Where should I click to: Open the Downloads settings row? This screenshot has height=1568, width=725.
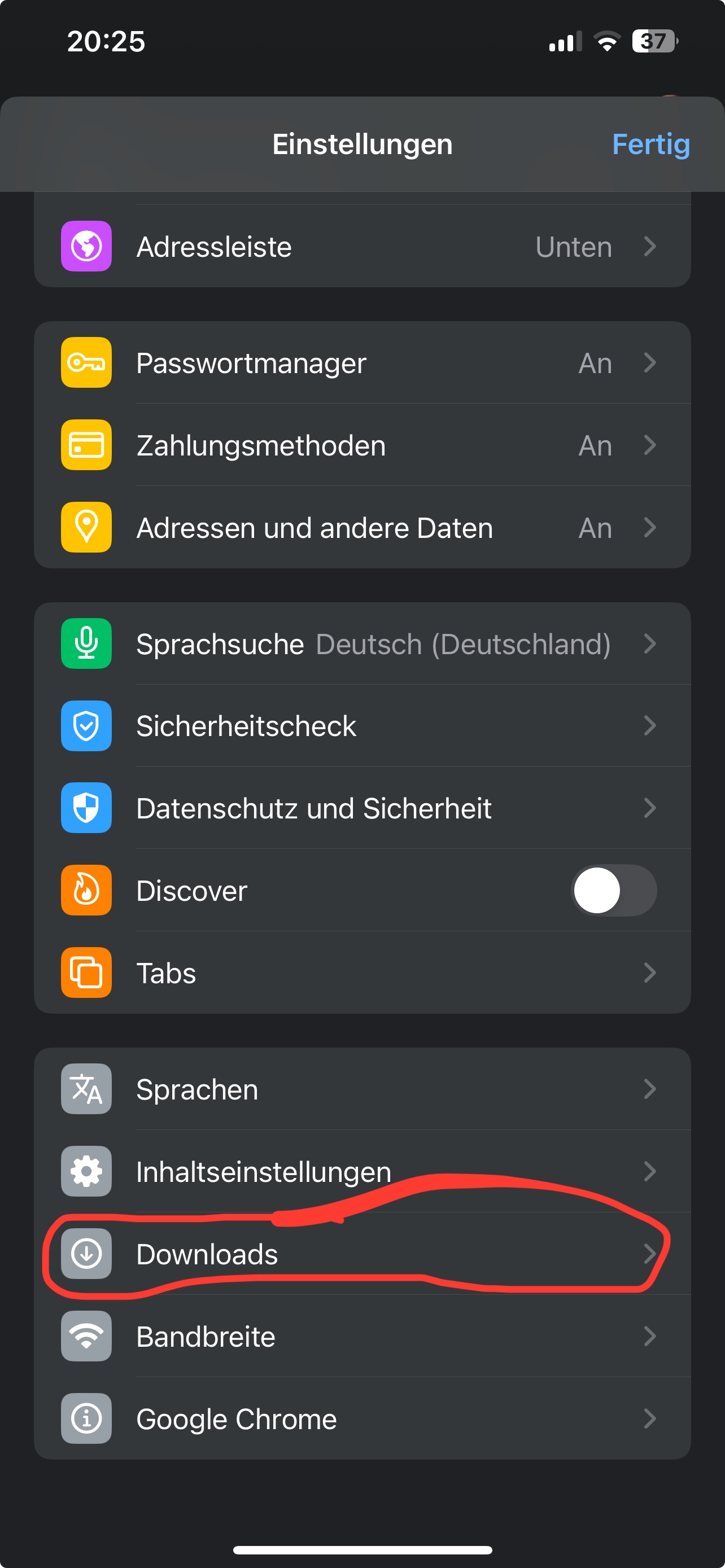tap(362, 1254)
